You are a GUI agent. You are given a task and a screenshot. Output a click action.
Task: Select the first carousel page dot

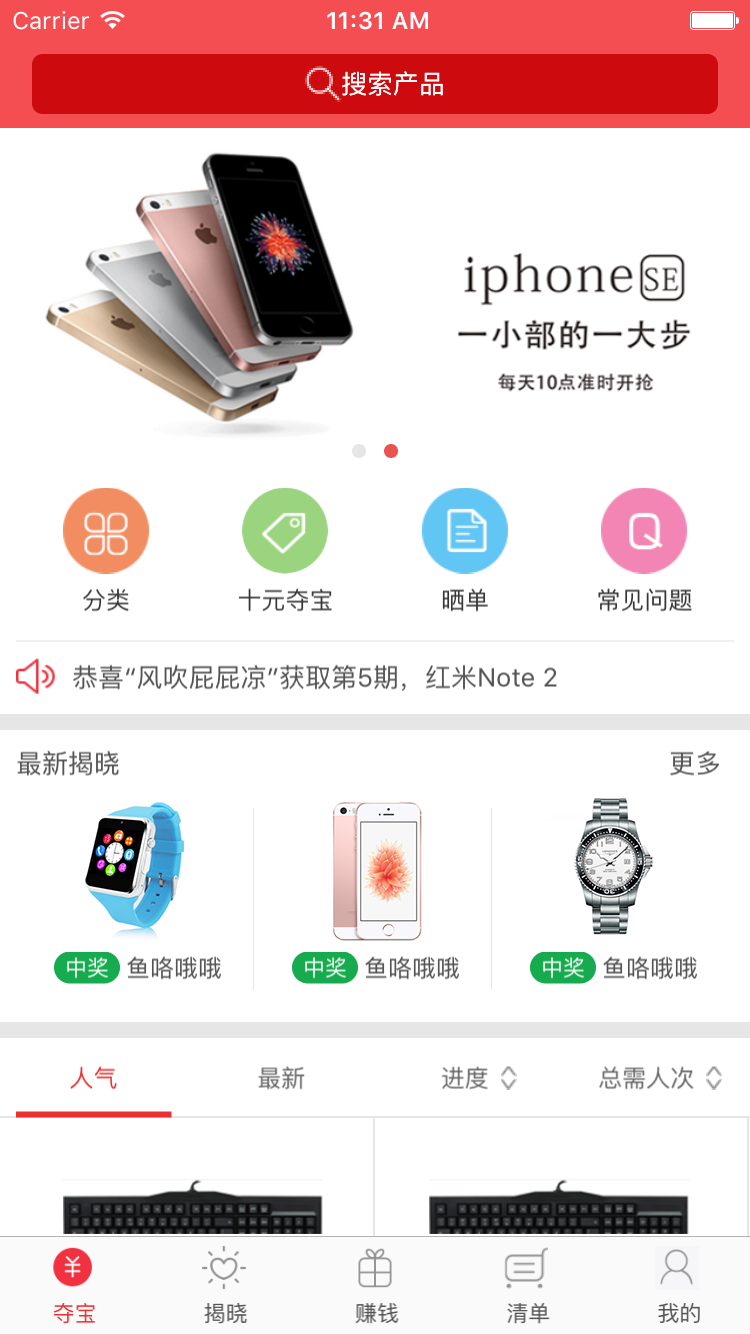pos(359,451)
